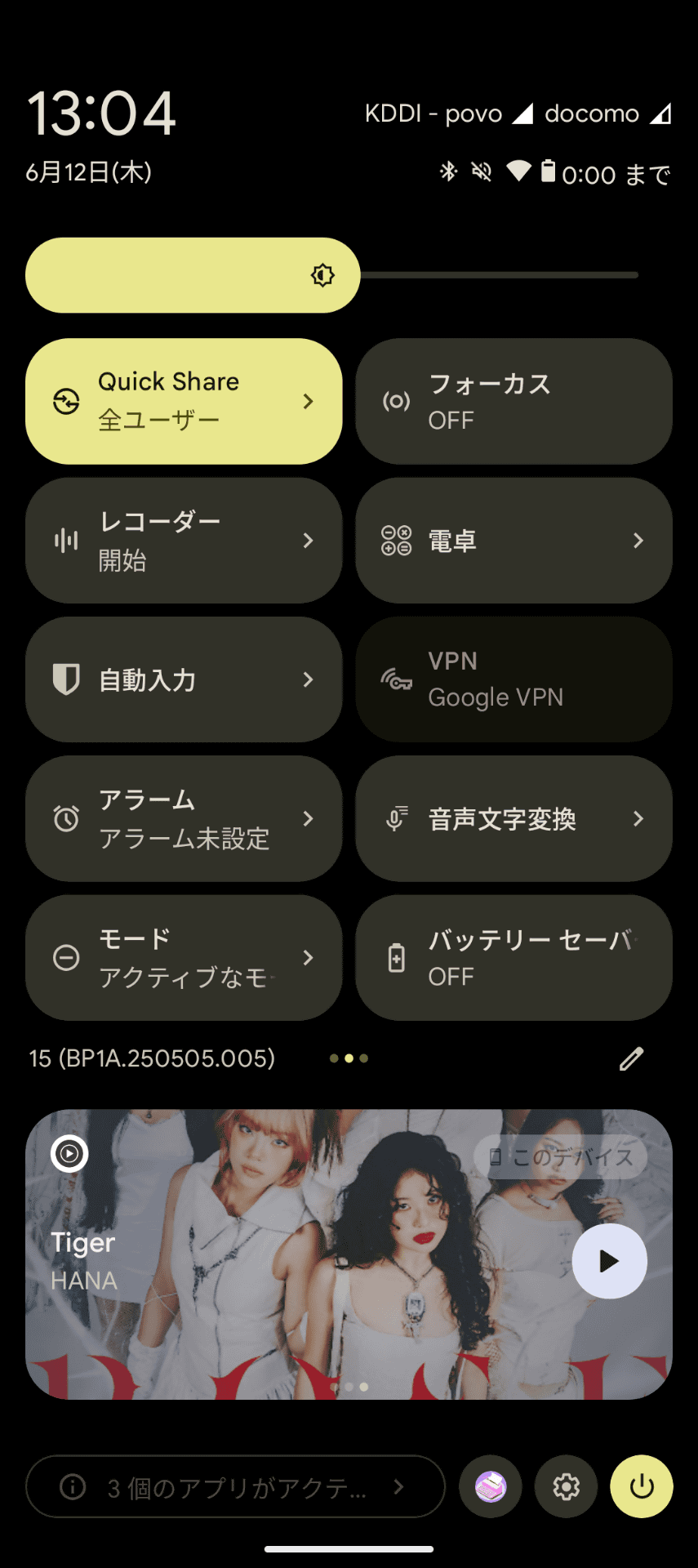Image resolution: width=698 pixels, height=1568 pixels.
Task: Enable バッテリー セーバー
Action: point(513,957)
